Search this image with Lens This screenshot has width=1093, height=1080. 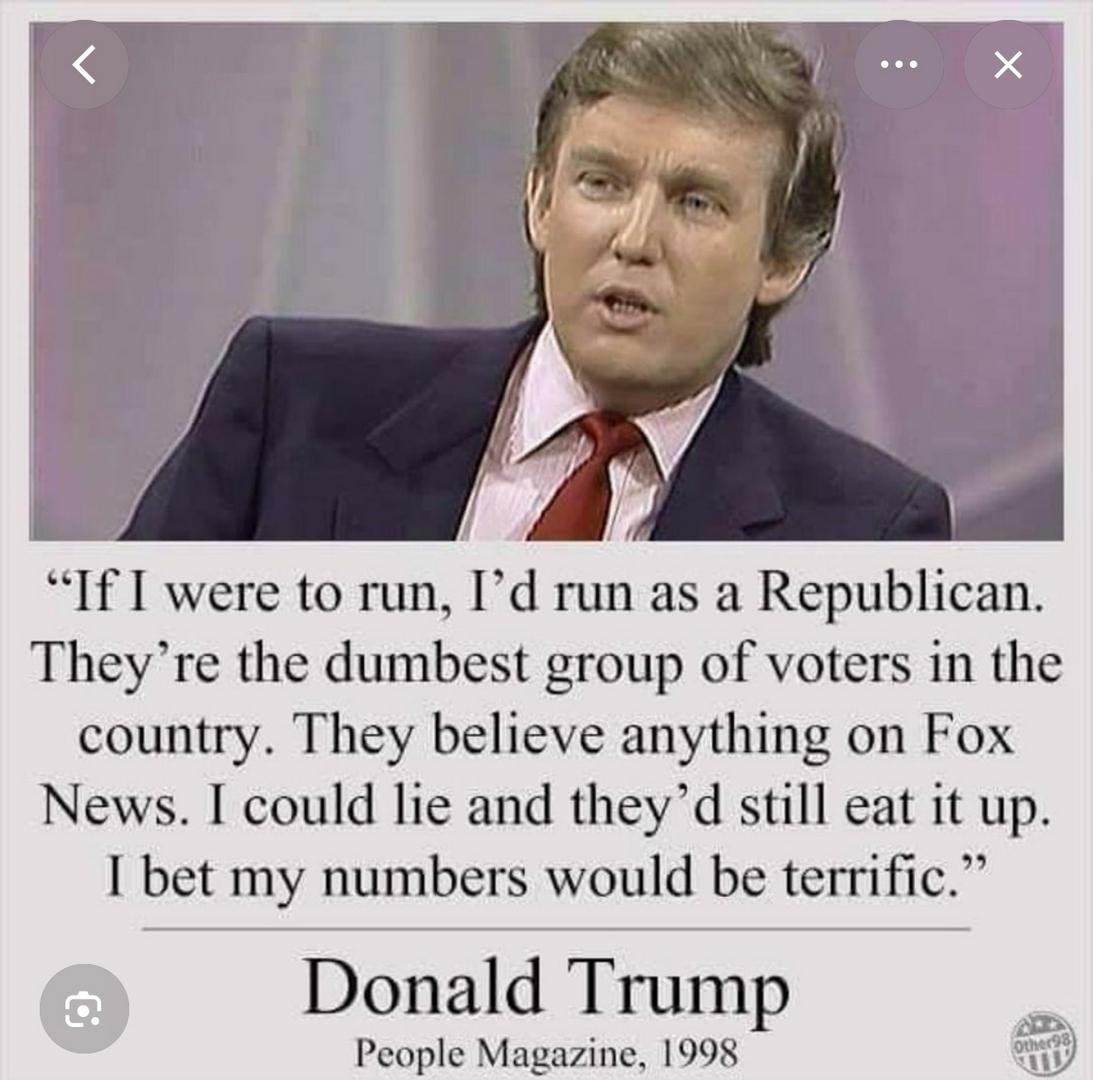[84, 1008]
